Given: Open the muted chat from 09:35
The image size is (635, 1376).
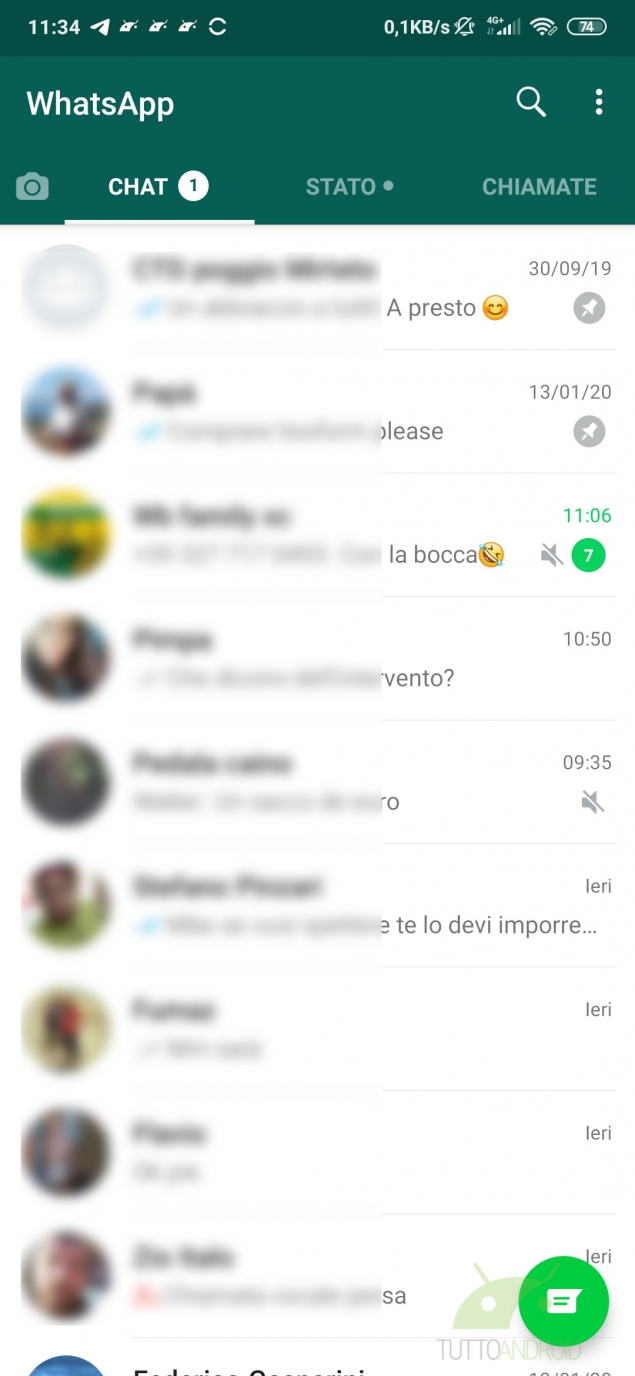Looking at the screenshot, I should point(317,782).
